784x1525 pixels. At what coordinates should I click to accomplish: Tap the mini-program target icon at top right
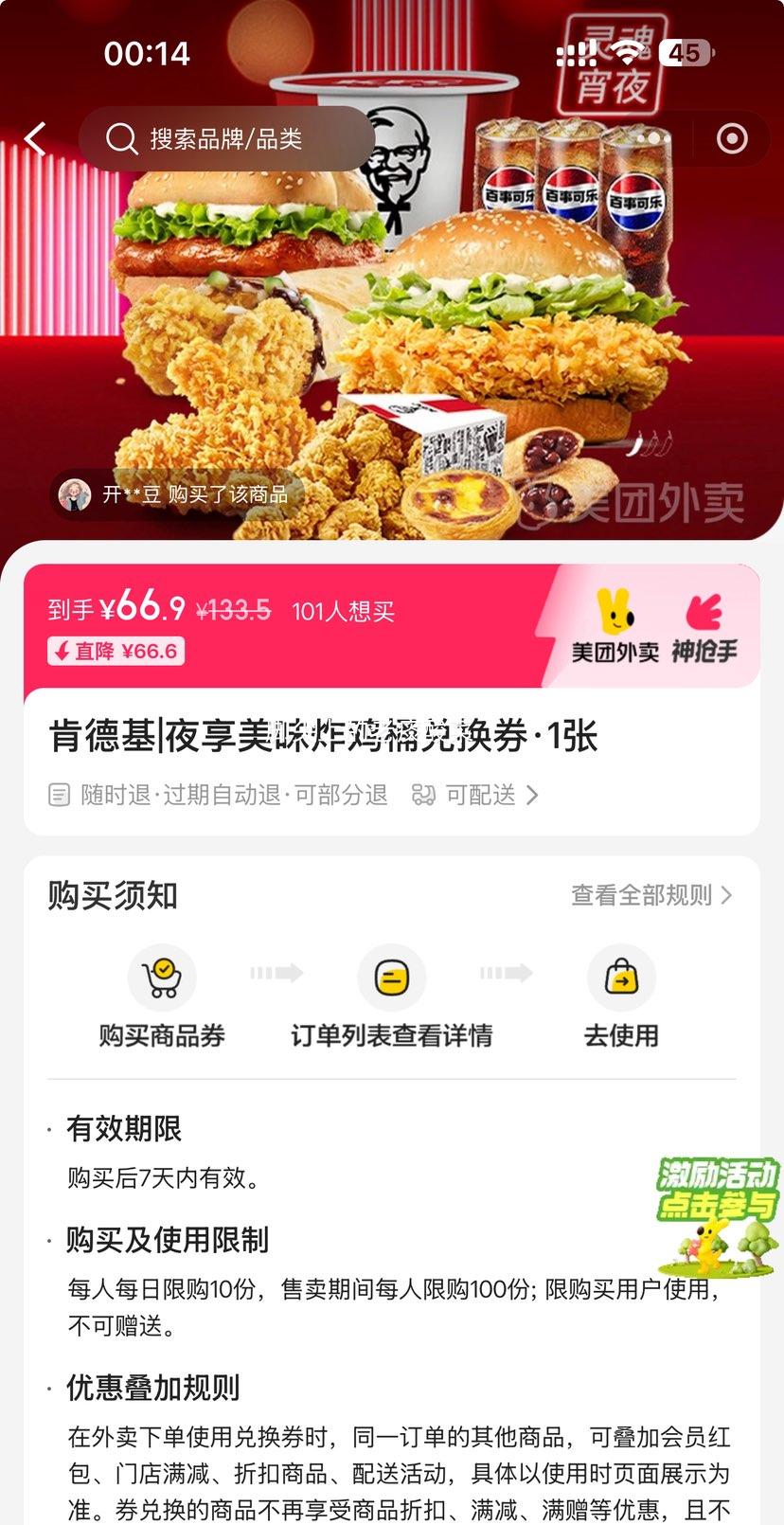731,139
